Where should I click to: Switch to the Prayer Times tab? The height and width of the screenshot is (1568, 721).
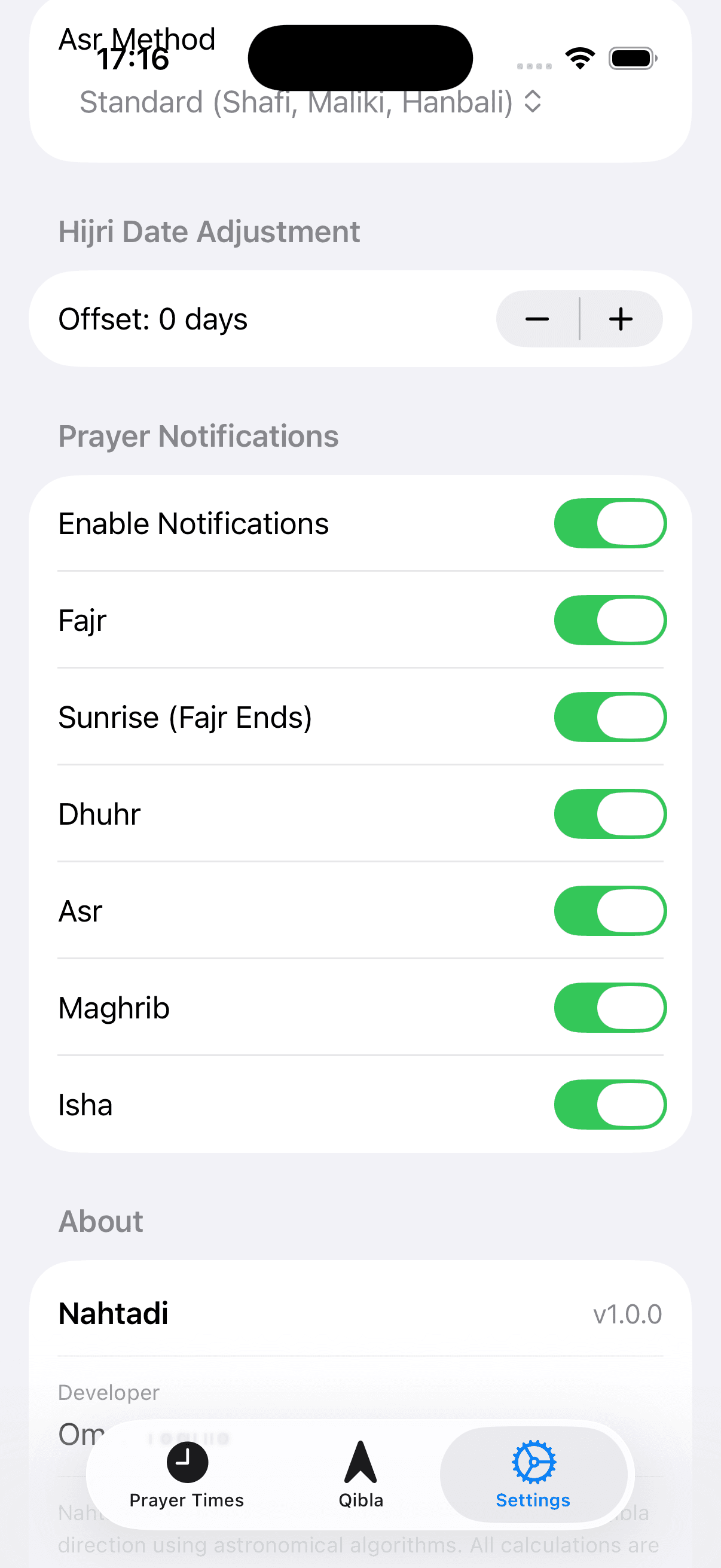186,1479
